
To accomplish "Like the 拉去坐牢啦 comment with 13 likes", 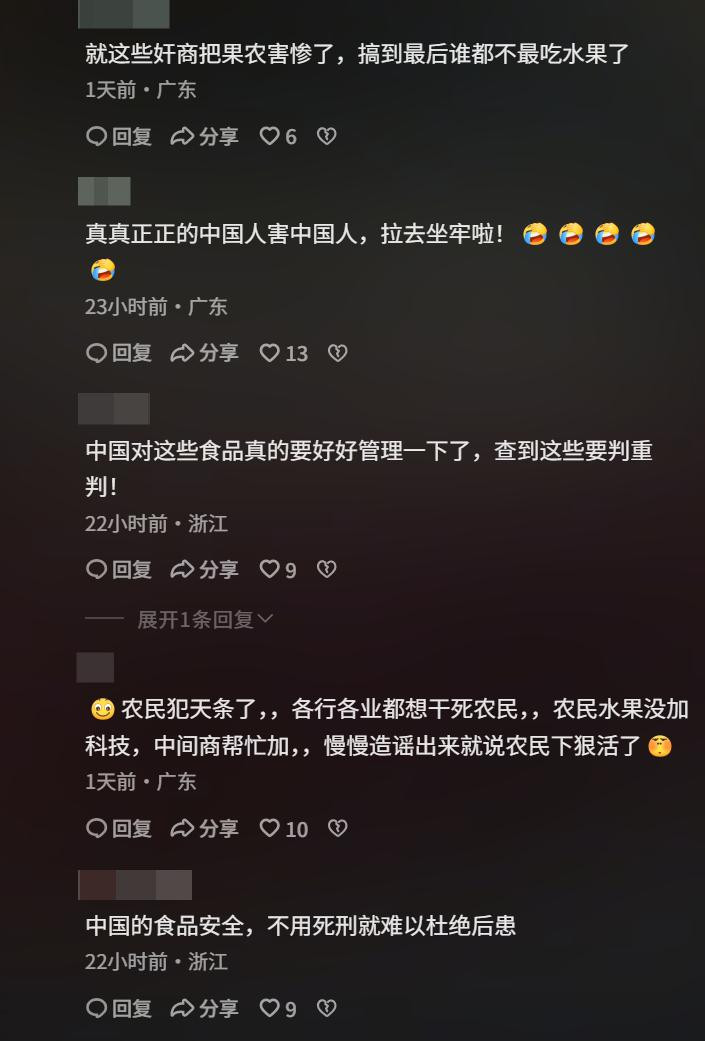I will 283,353.
